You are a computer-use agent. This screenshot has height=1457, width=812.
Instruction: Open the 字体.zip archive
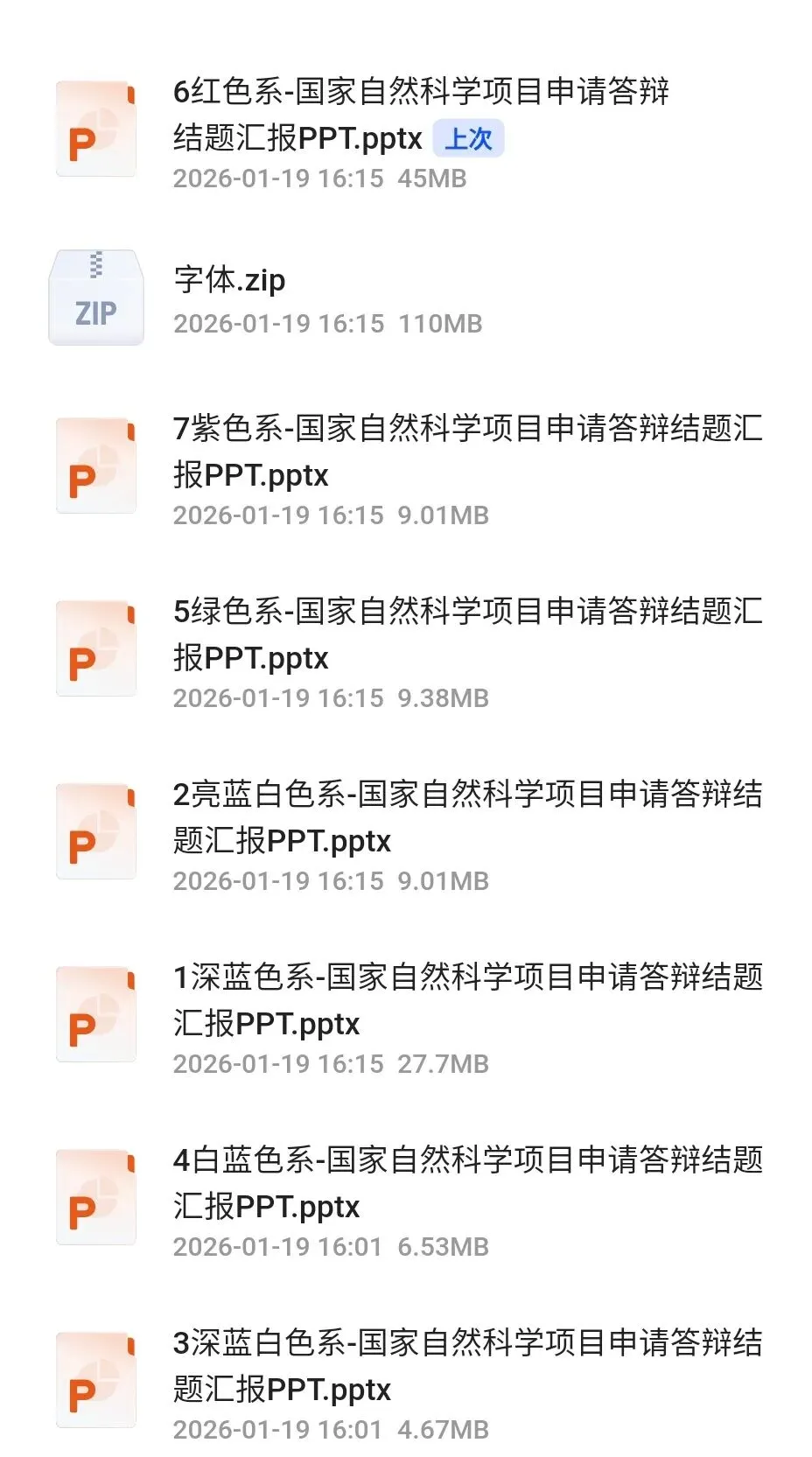(x=229, y=281)
